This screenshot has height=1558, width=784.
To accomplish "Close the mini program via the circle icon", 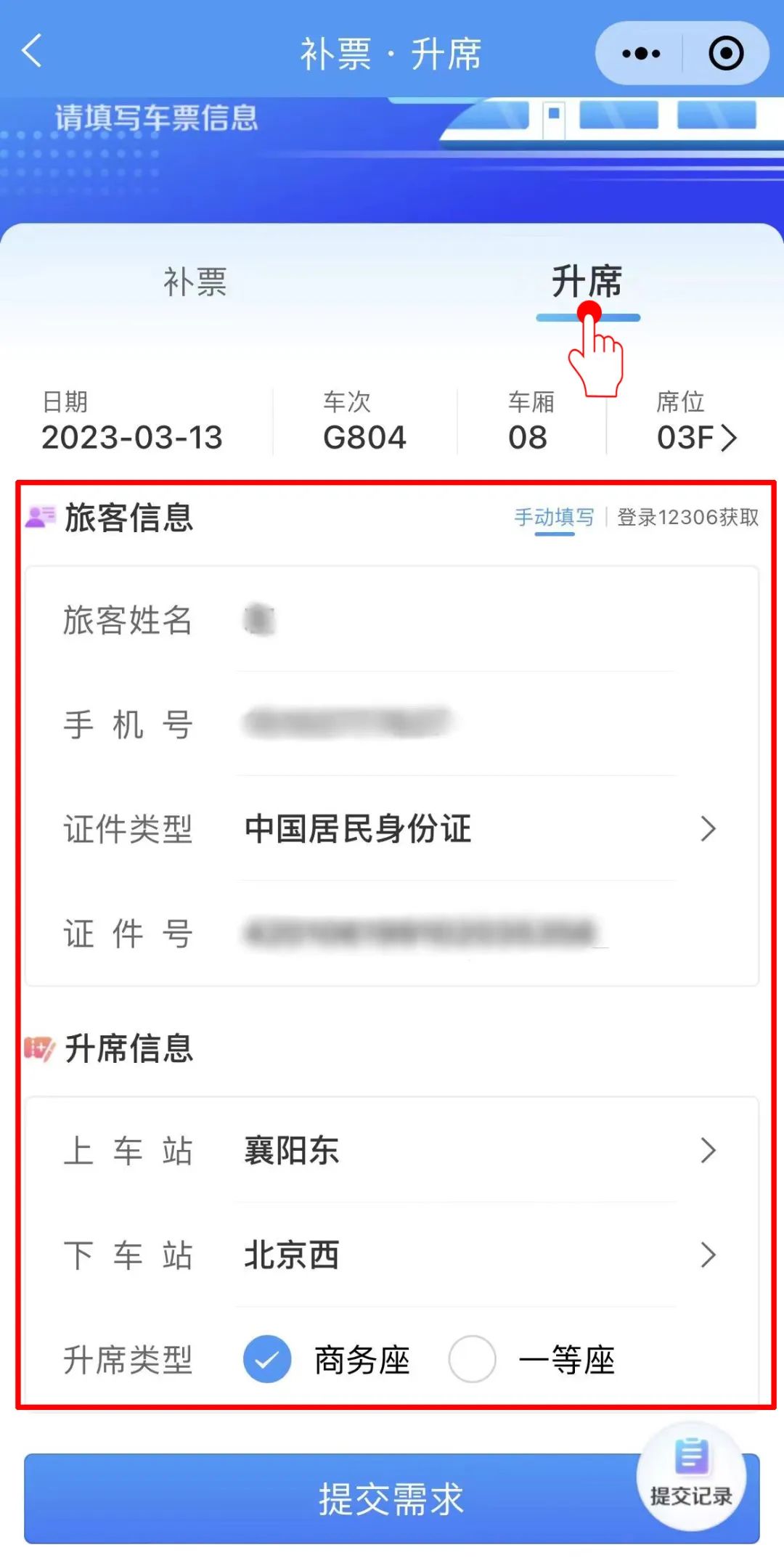I will [x=725, y=54].
